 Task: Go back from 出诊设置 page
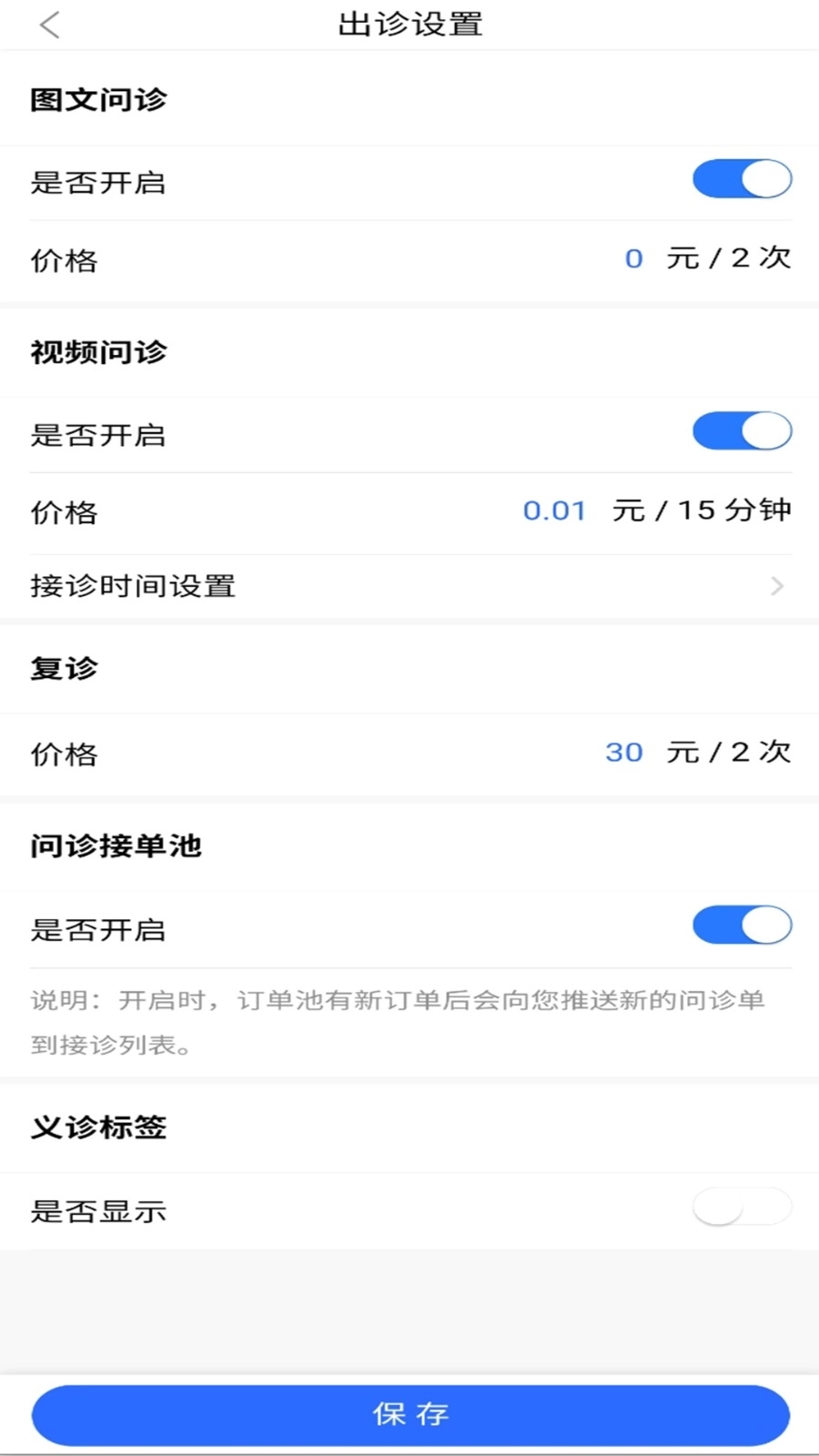coord(50,25)
